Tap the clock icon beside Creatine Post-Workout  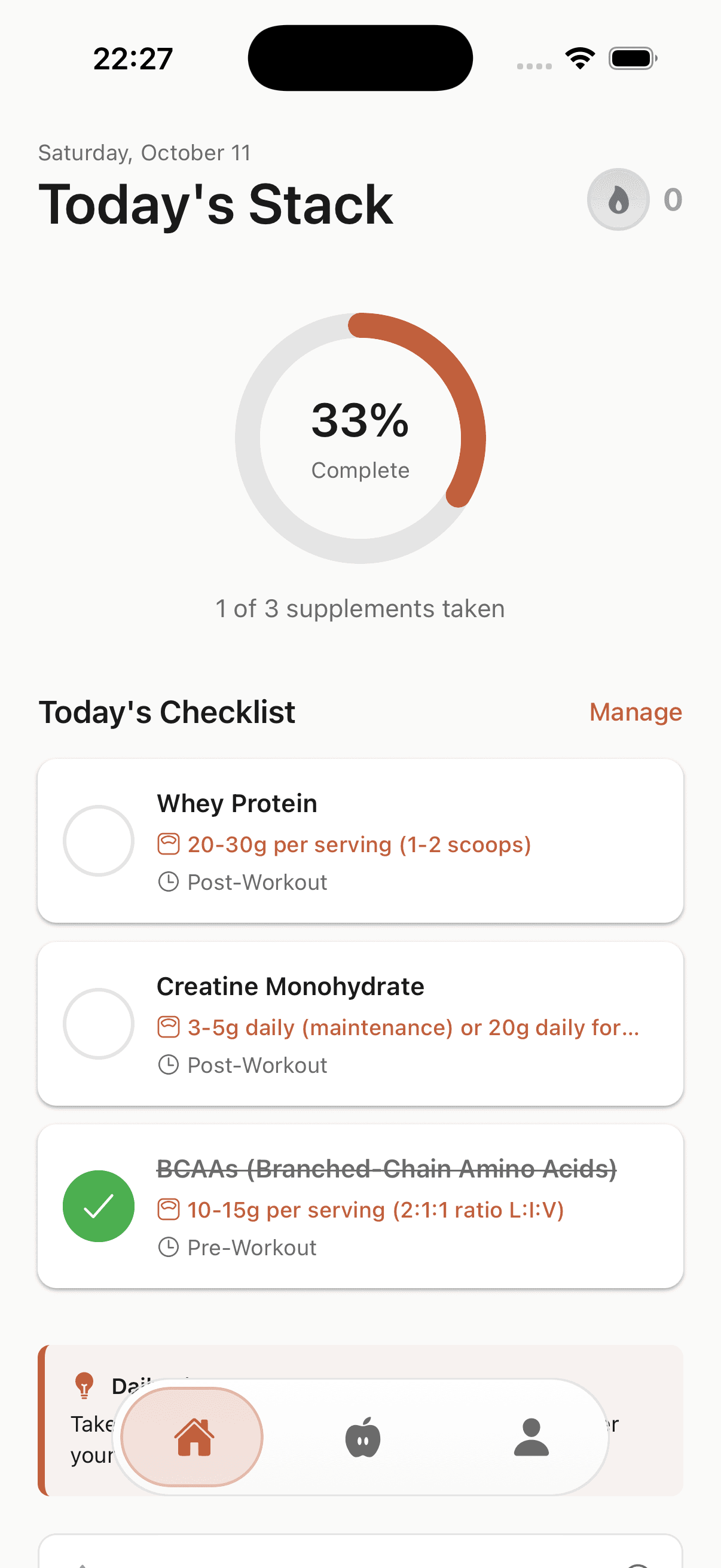click(x=169, y=1064)
